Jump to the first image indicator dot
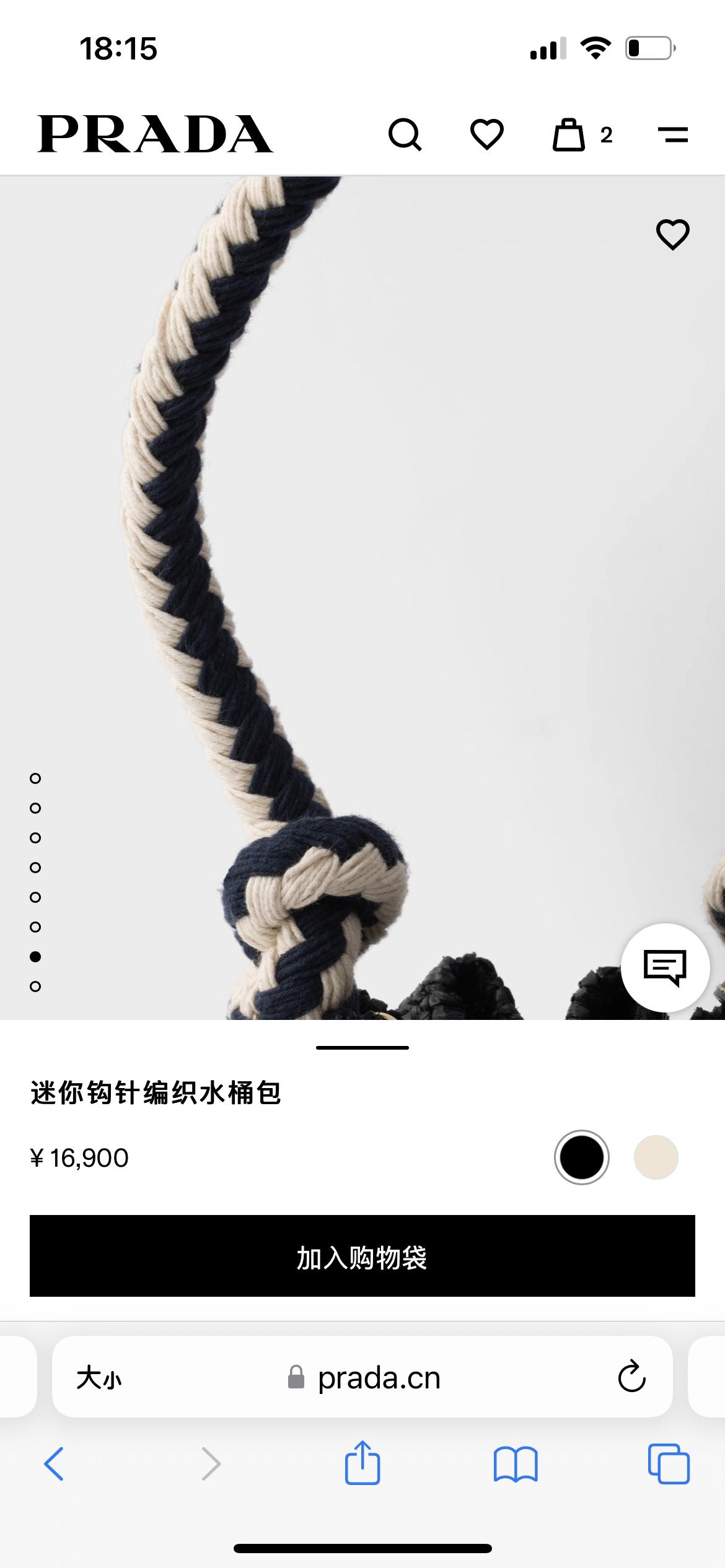Screen dimensions: 725x1568 [35, 778]
